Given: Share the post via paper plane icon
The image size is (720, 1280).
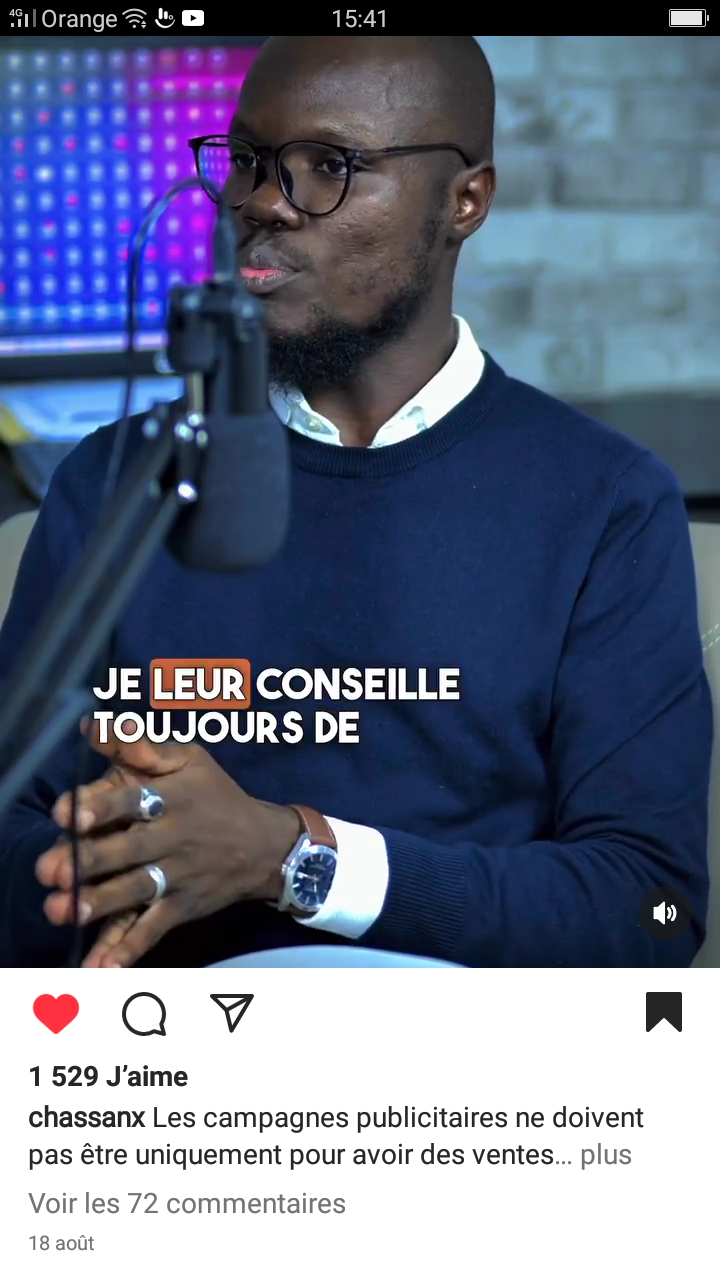Looking at the screenshot, I should (232, 1013).
